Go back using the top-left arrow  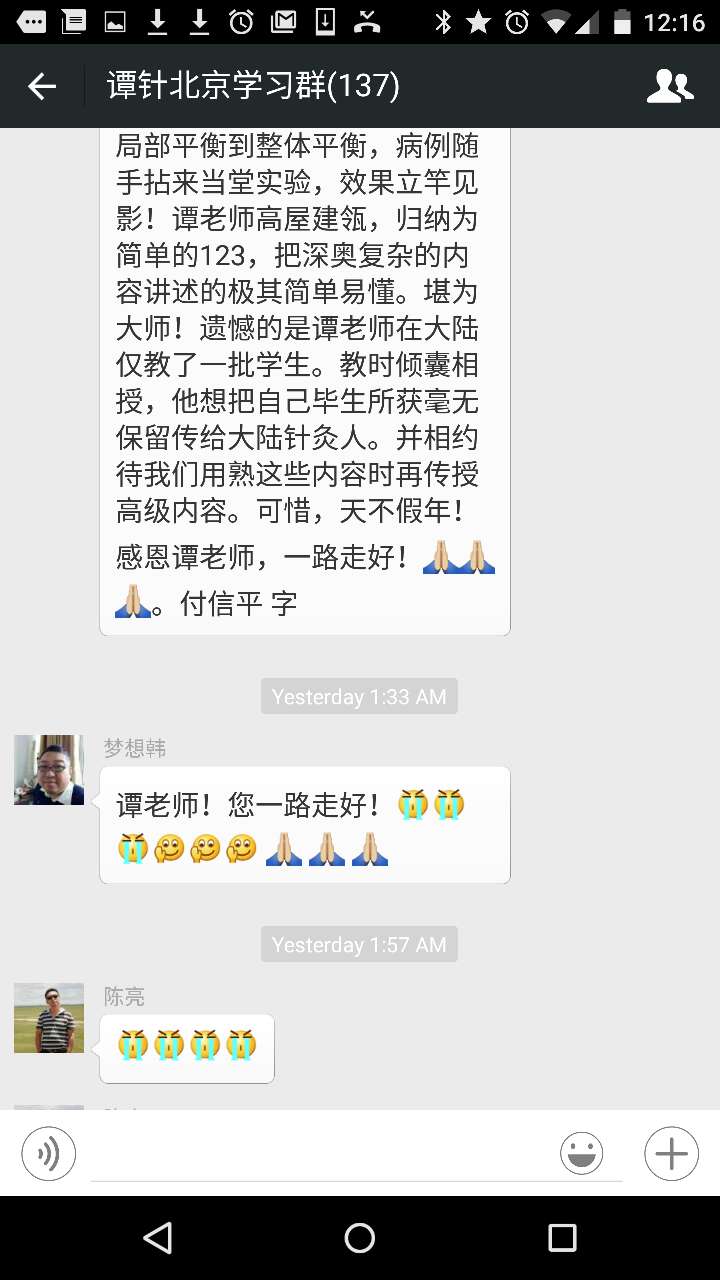[42, 87]
